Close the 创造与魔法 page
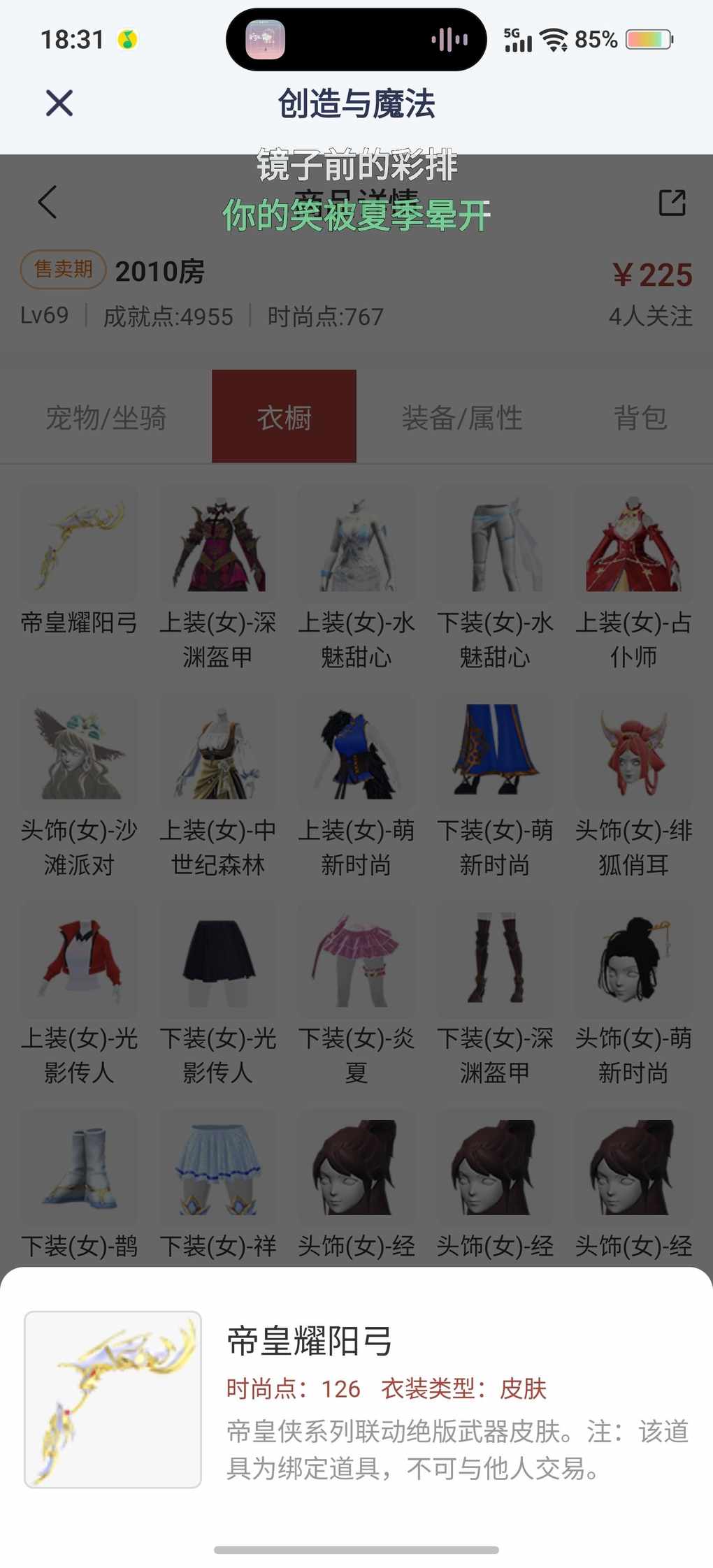713x1568 pixels. coord(59,103)
